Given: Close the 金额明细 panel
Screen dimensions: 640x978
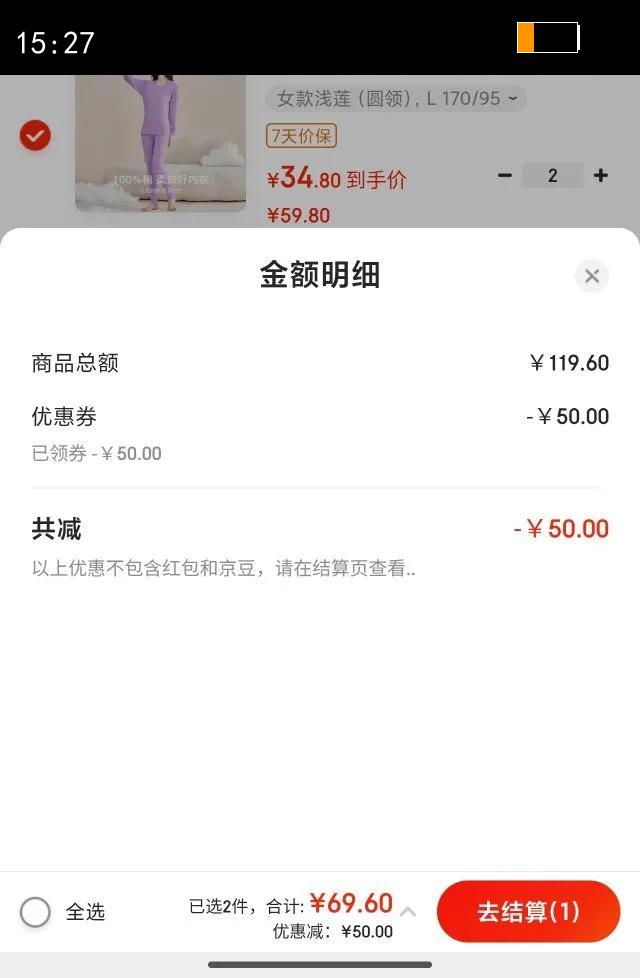Looking at the screenshot, I should pyautogui.click(x=591, y=276).
